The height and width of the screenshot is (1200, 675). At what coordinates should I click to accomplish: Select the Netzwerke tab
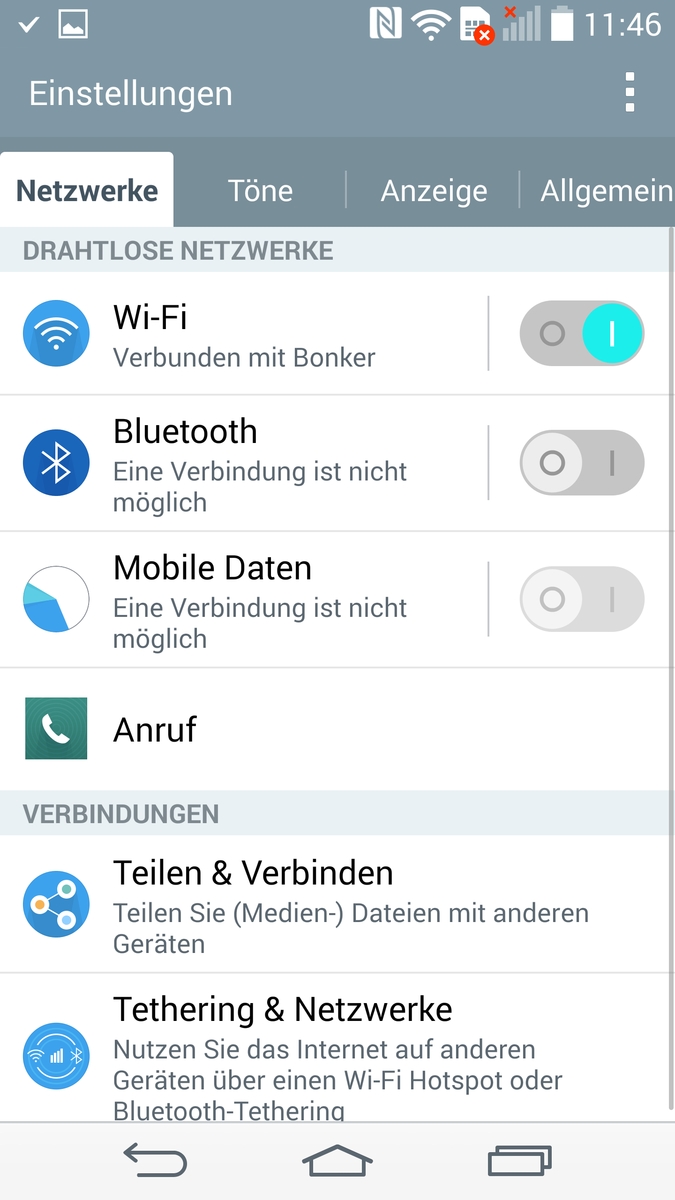(87, 190)
